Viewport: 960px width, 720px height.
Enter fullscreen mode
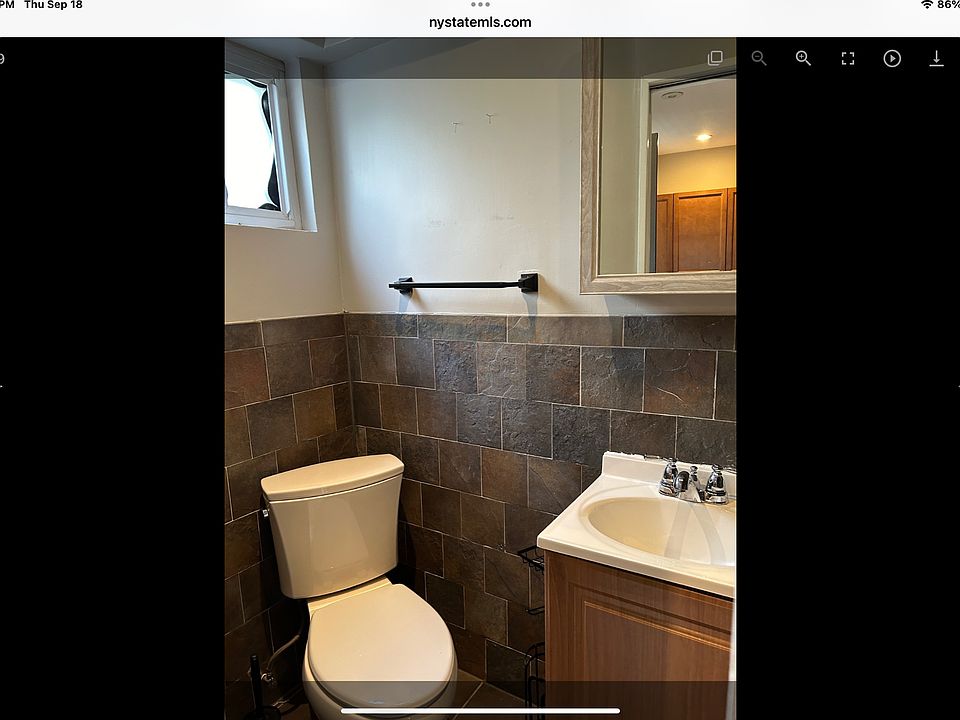(848, 58)
